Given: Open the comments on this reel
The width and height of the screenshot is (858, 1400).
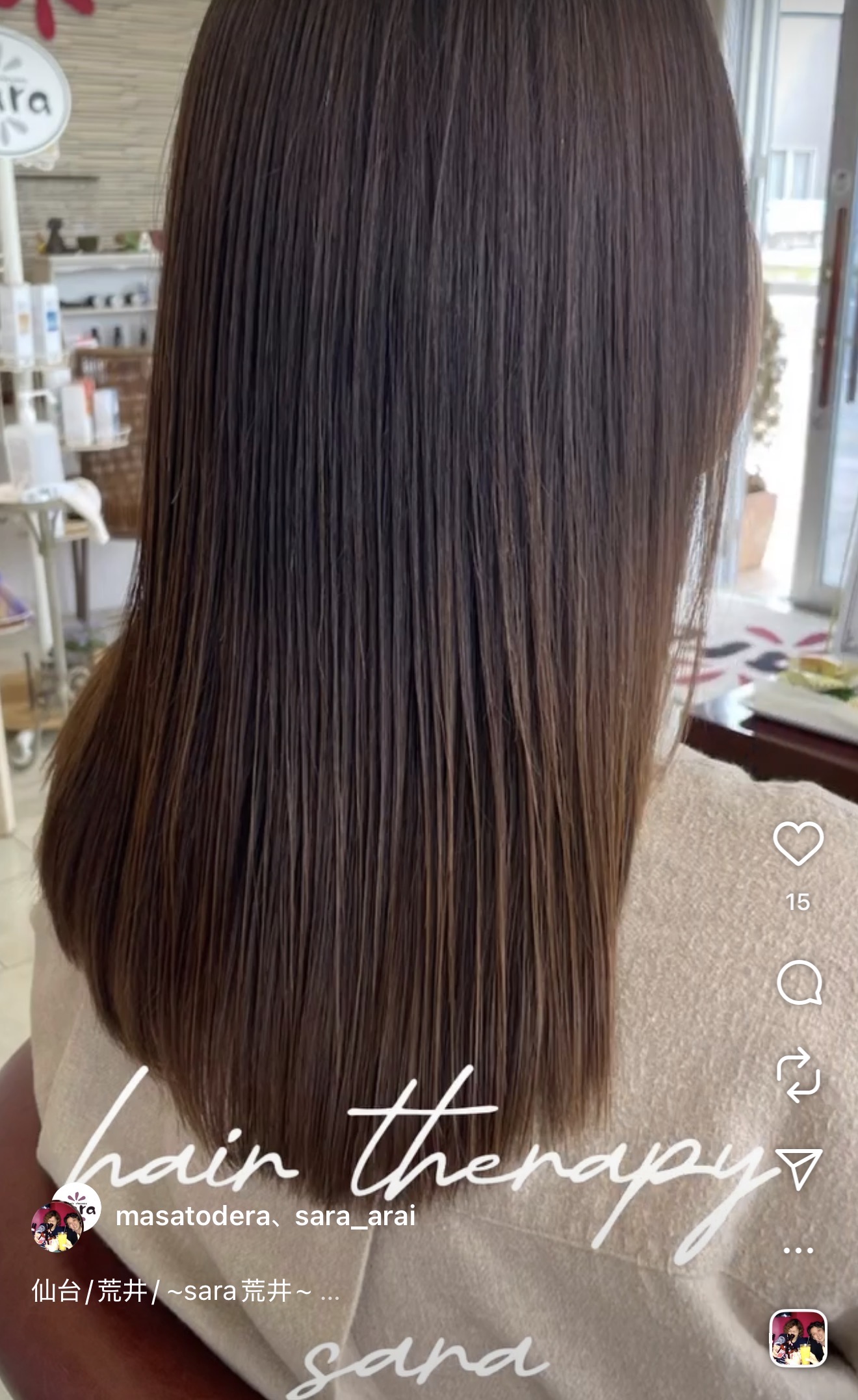Looking at the screenshot, I should point(799,982).
